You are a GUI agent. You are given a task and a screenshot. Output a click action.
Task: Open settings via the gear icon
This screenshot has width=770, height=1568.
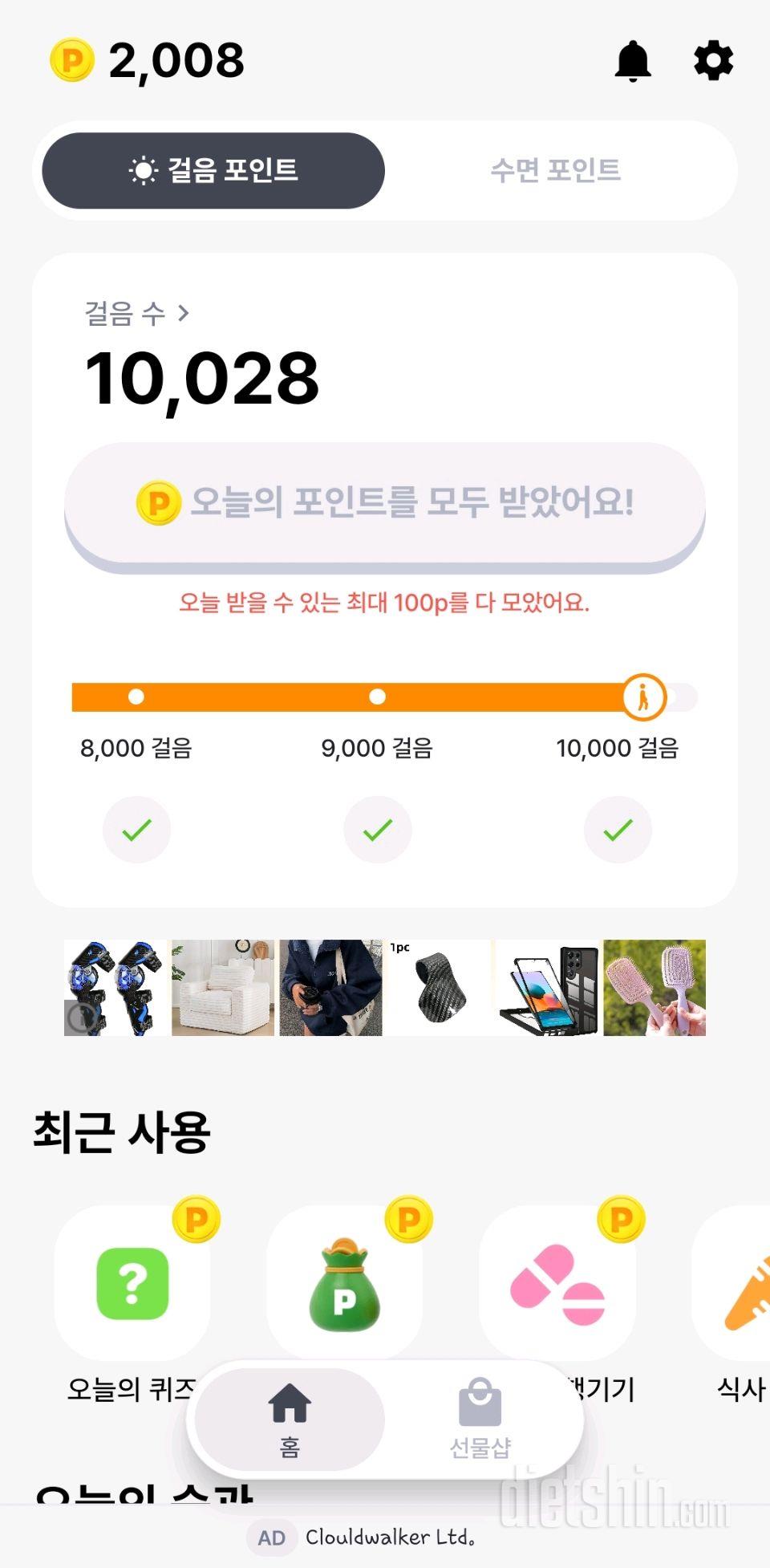(713, 61)
